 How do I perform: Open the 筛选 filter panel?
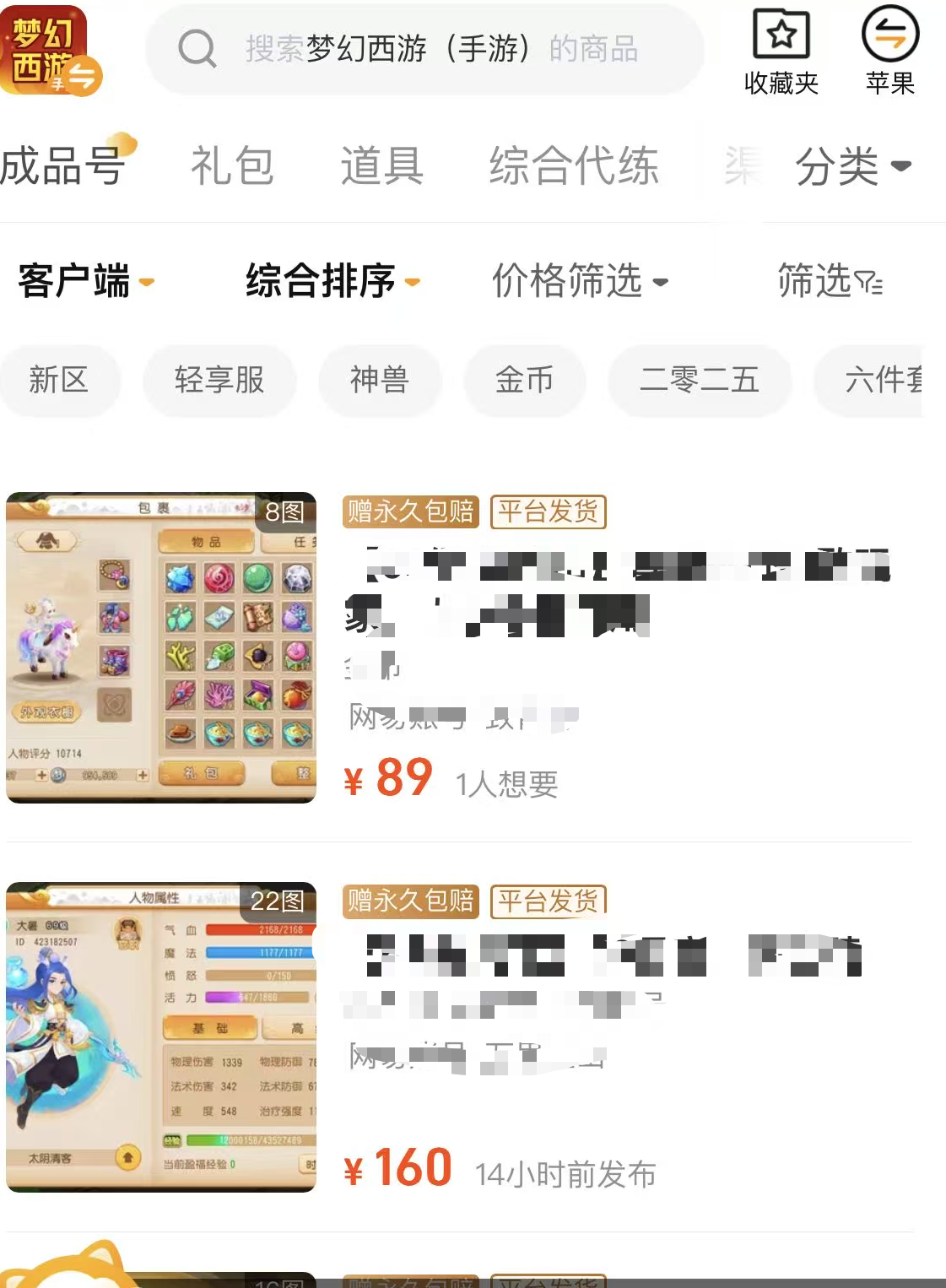pos(829,281)
